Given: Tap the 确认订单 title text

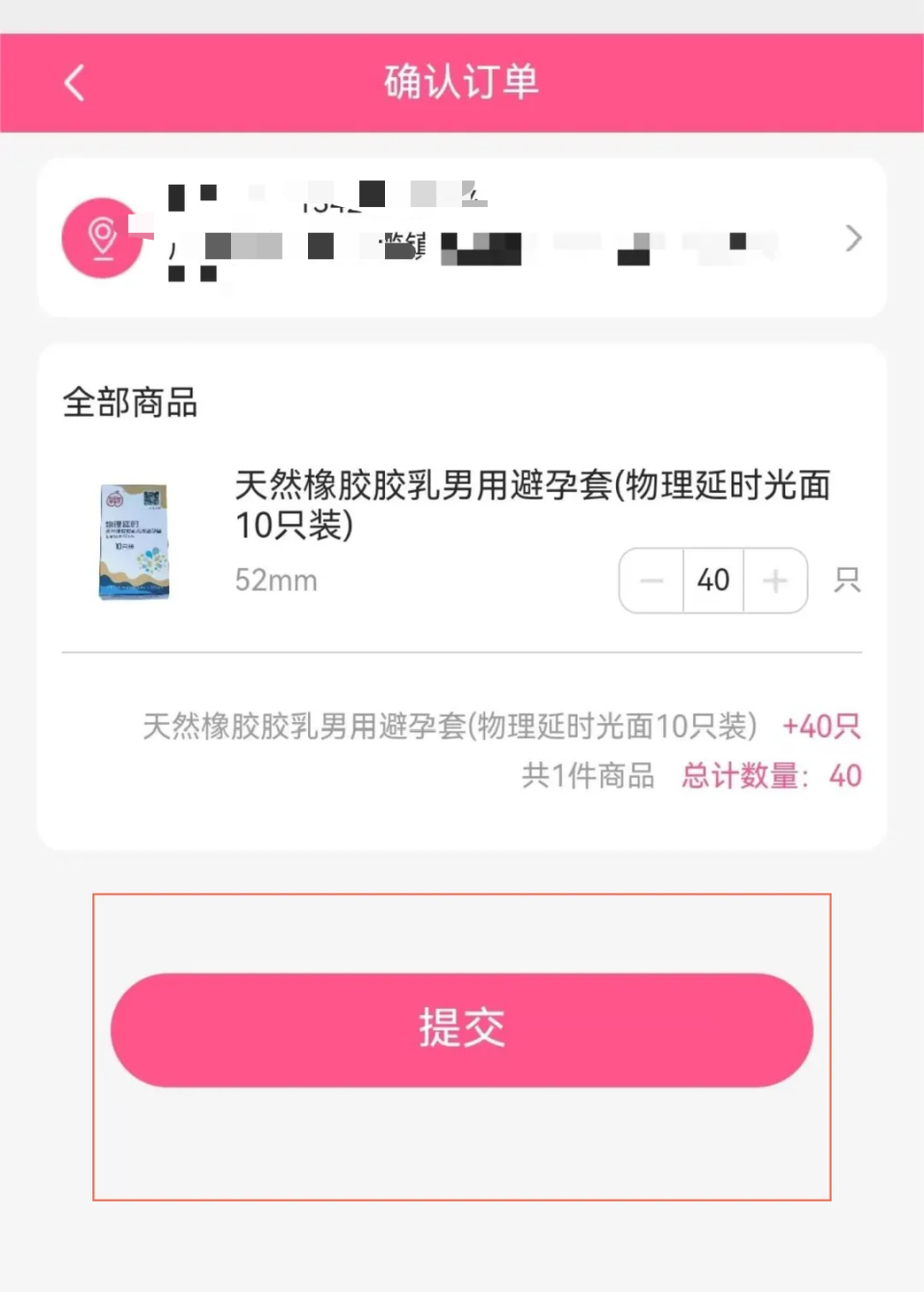Looking at the screenshot, I should click(x=459, y=83).
